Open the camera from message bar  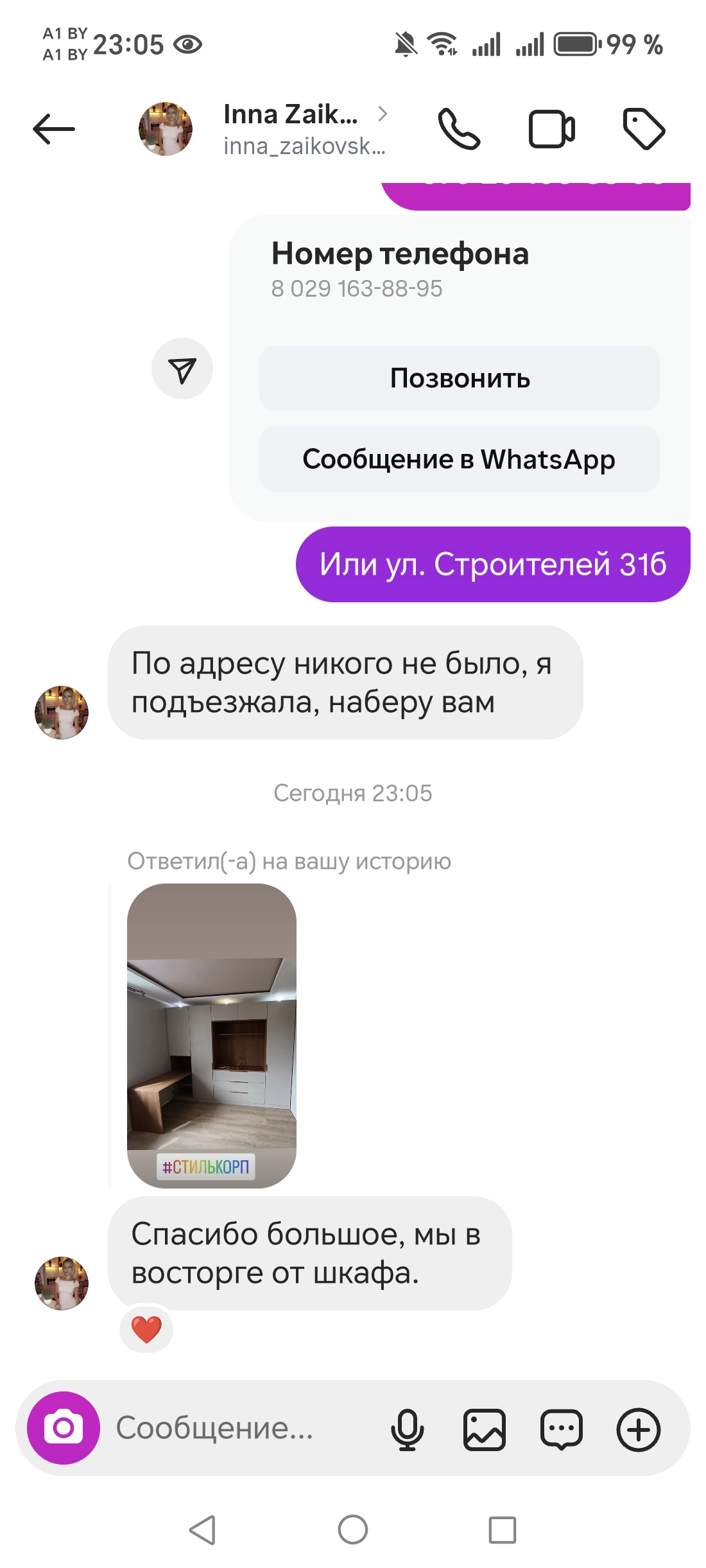pyautogui.click(x=64, y=1428)
